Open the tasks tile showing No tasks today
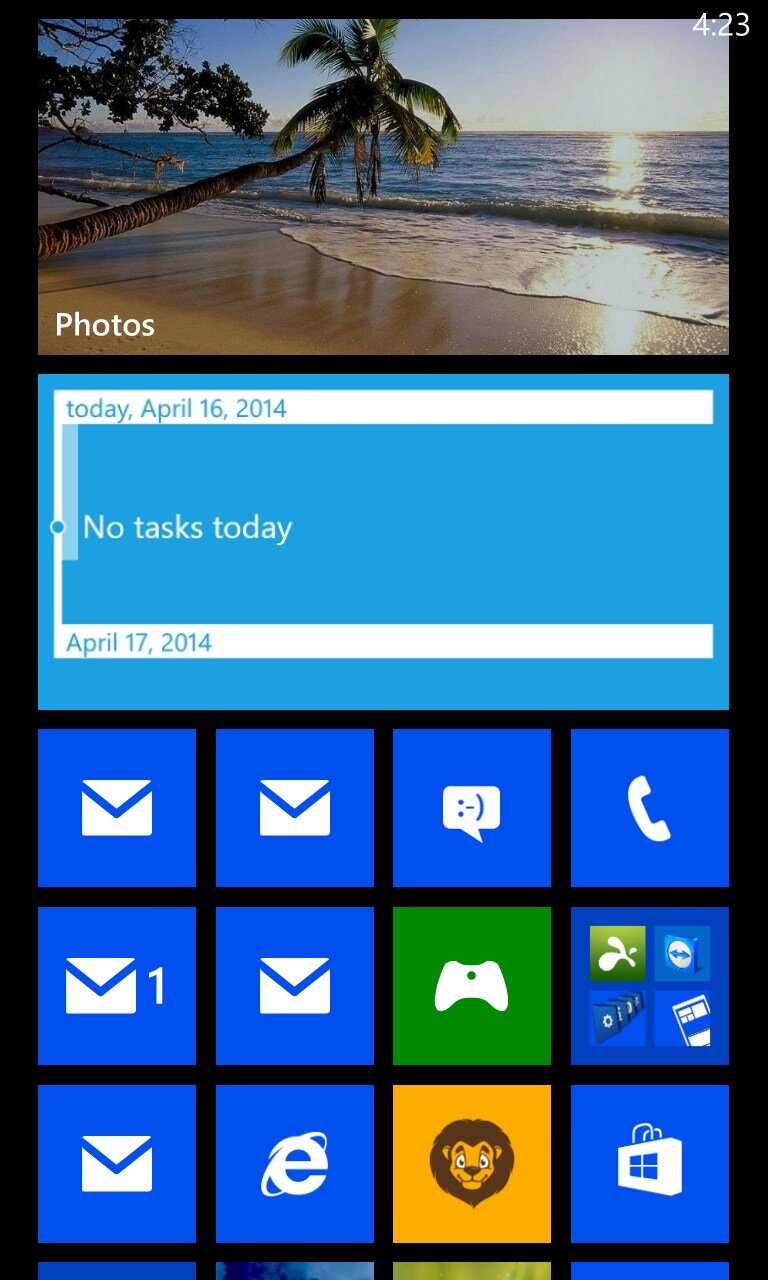768x1280 pixels. tap(383, 541)
